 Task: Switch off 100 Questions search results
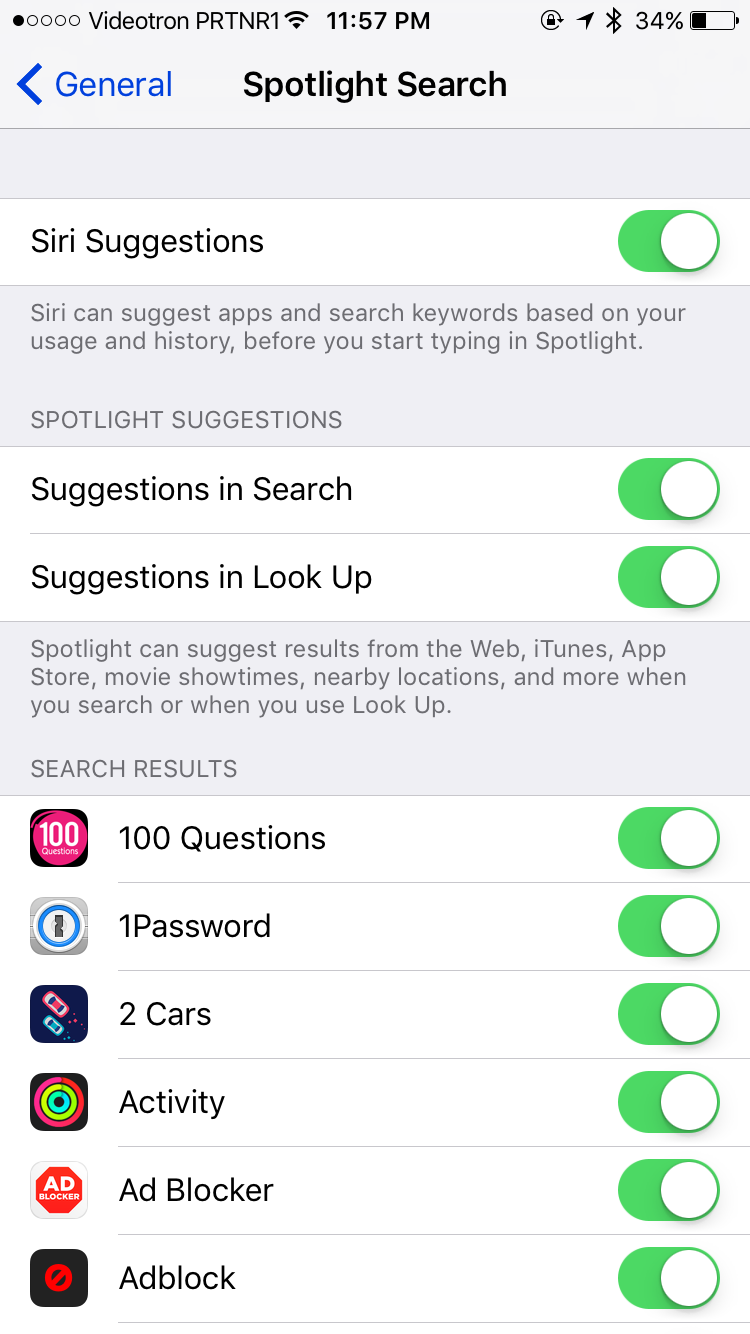coord(669,838)
